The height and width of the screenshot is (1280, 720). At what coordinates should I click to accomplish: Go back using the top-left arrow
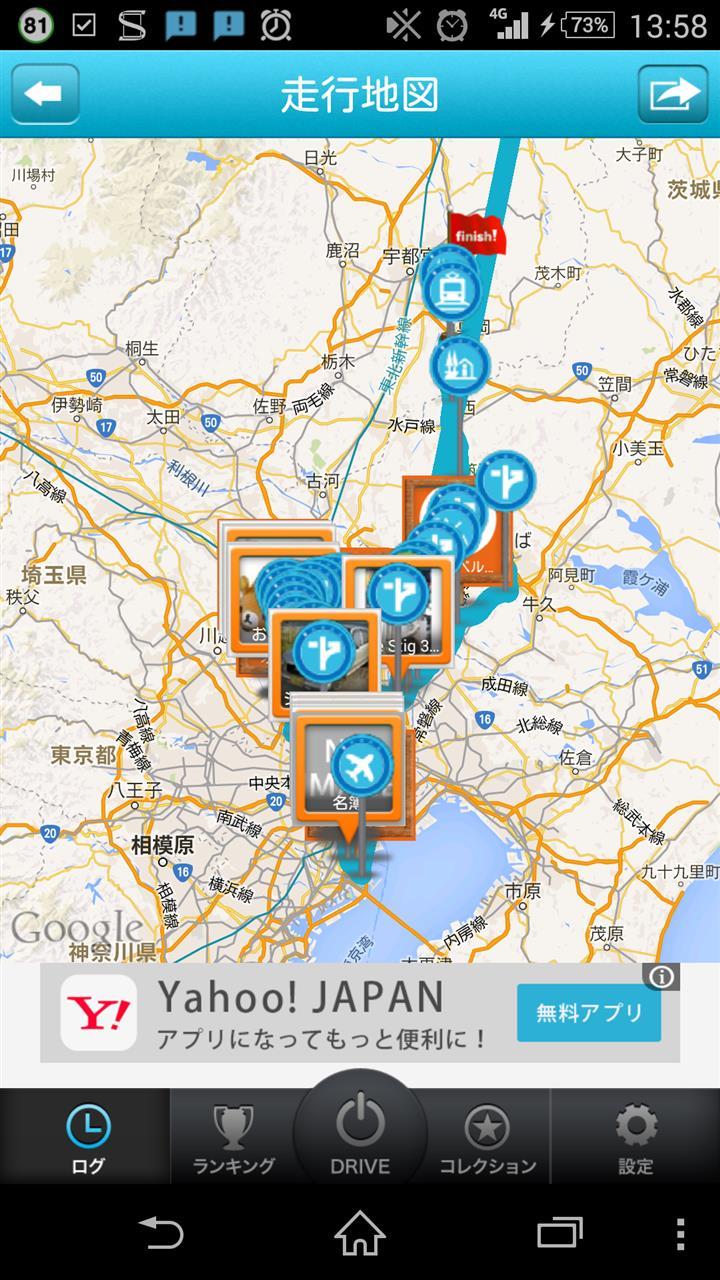tap(45, 95)
